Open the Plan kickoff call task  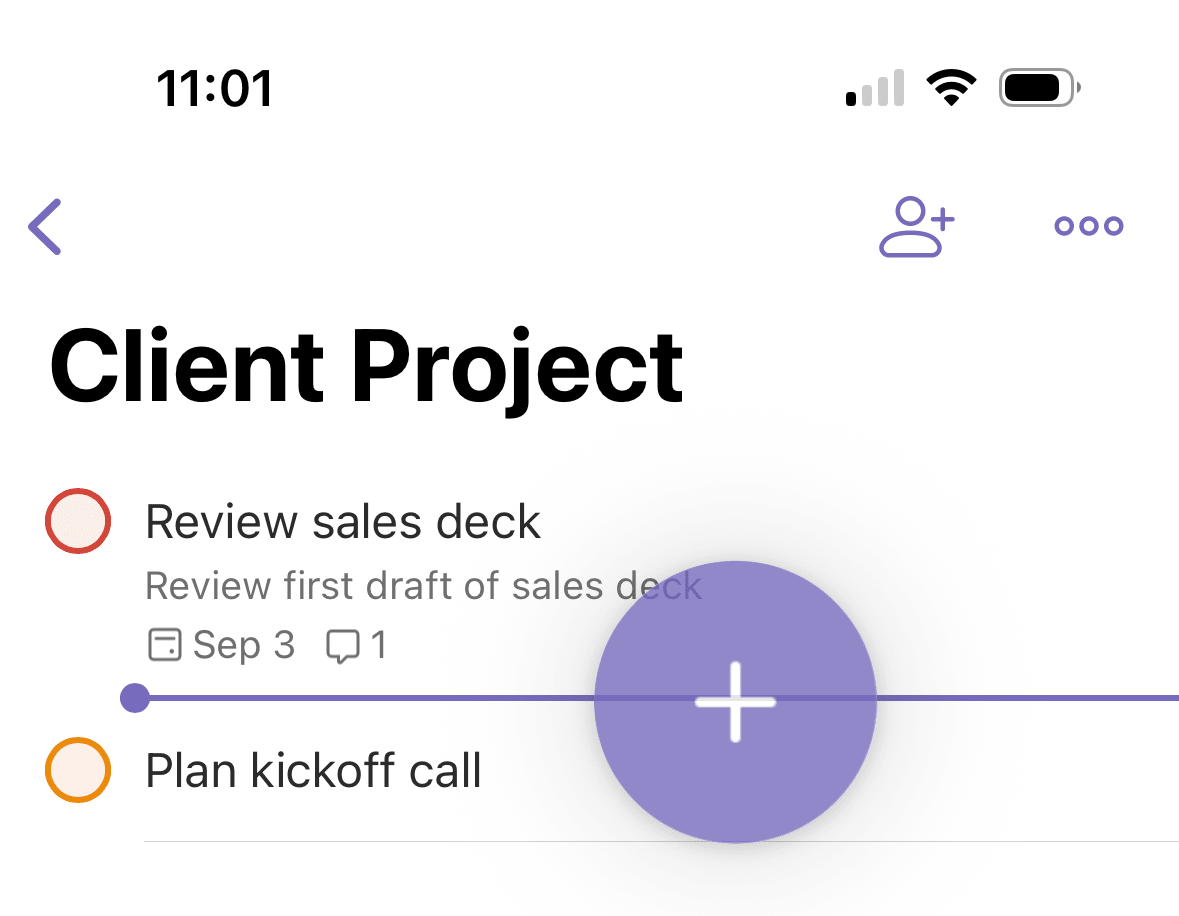[x=313, y=771]
